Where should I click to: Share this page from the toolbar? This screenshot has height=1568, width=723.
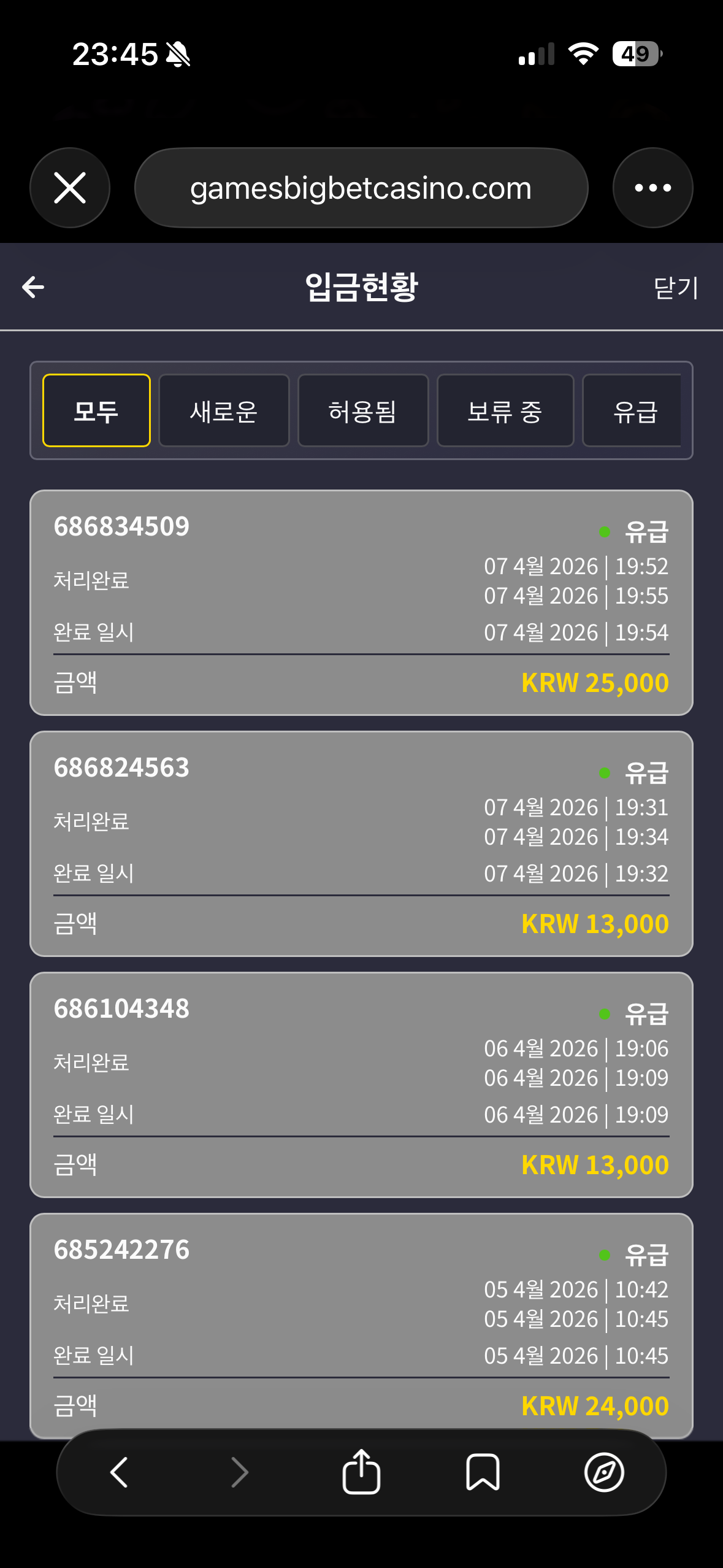click(361, 1472)
